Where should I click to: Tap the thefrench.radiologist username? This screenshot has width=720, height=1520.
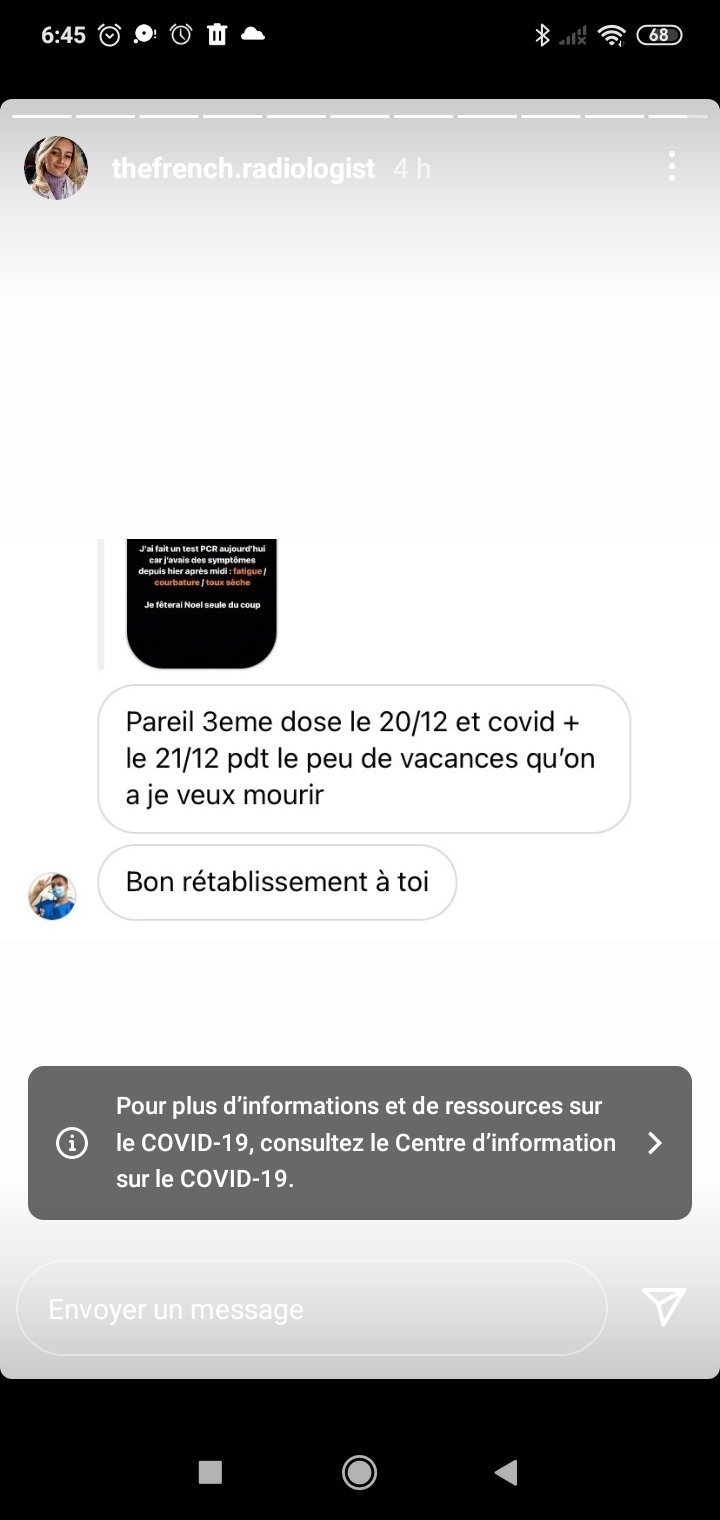click(243, 168)
